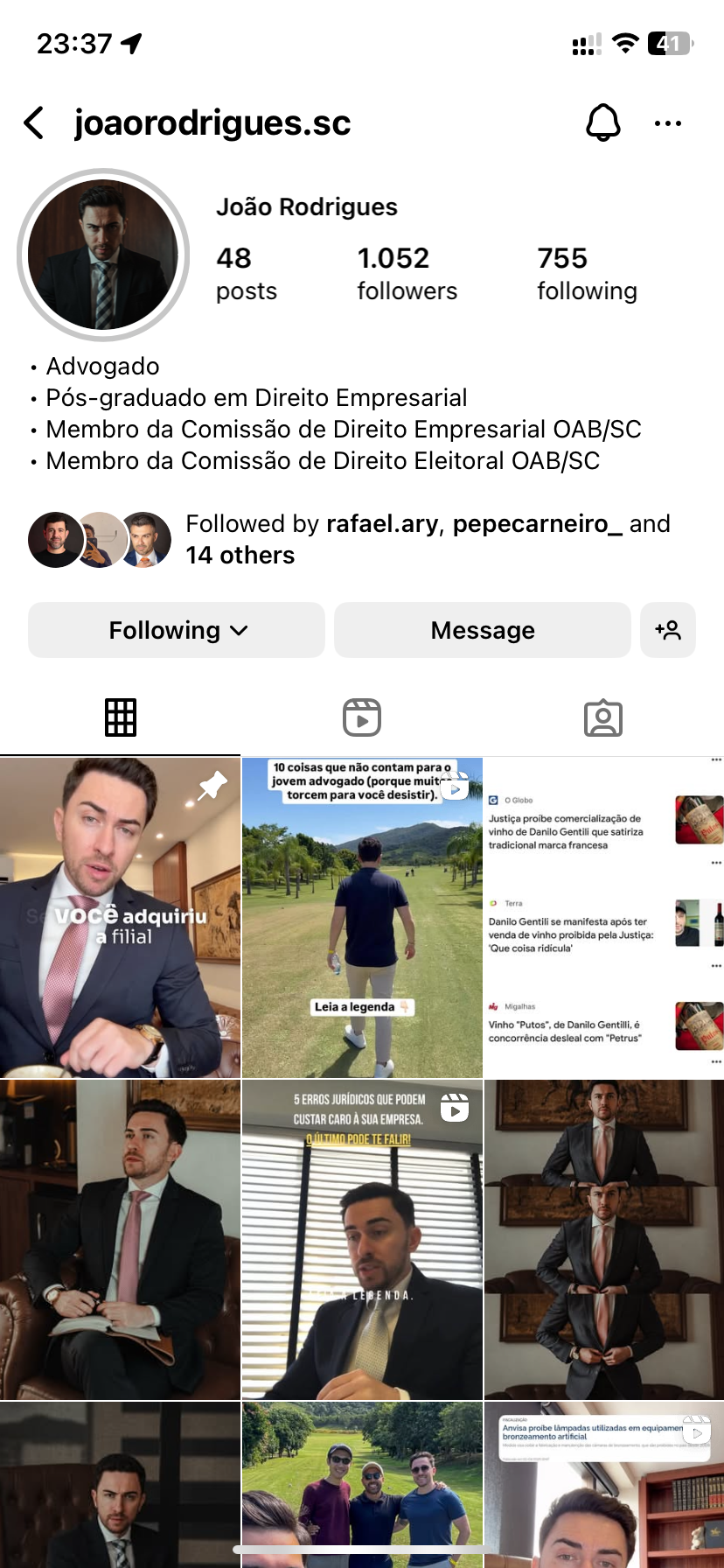This screenshot has width=724, height=1568.
Task: Show suggested accounts via add-person icon
Action: click(668, 630)
